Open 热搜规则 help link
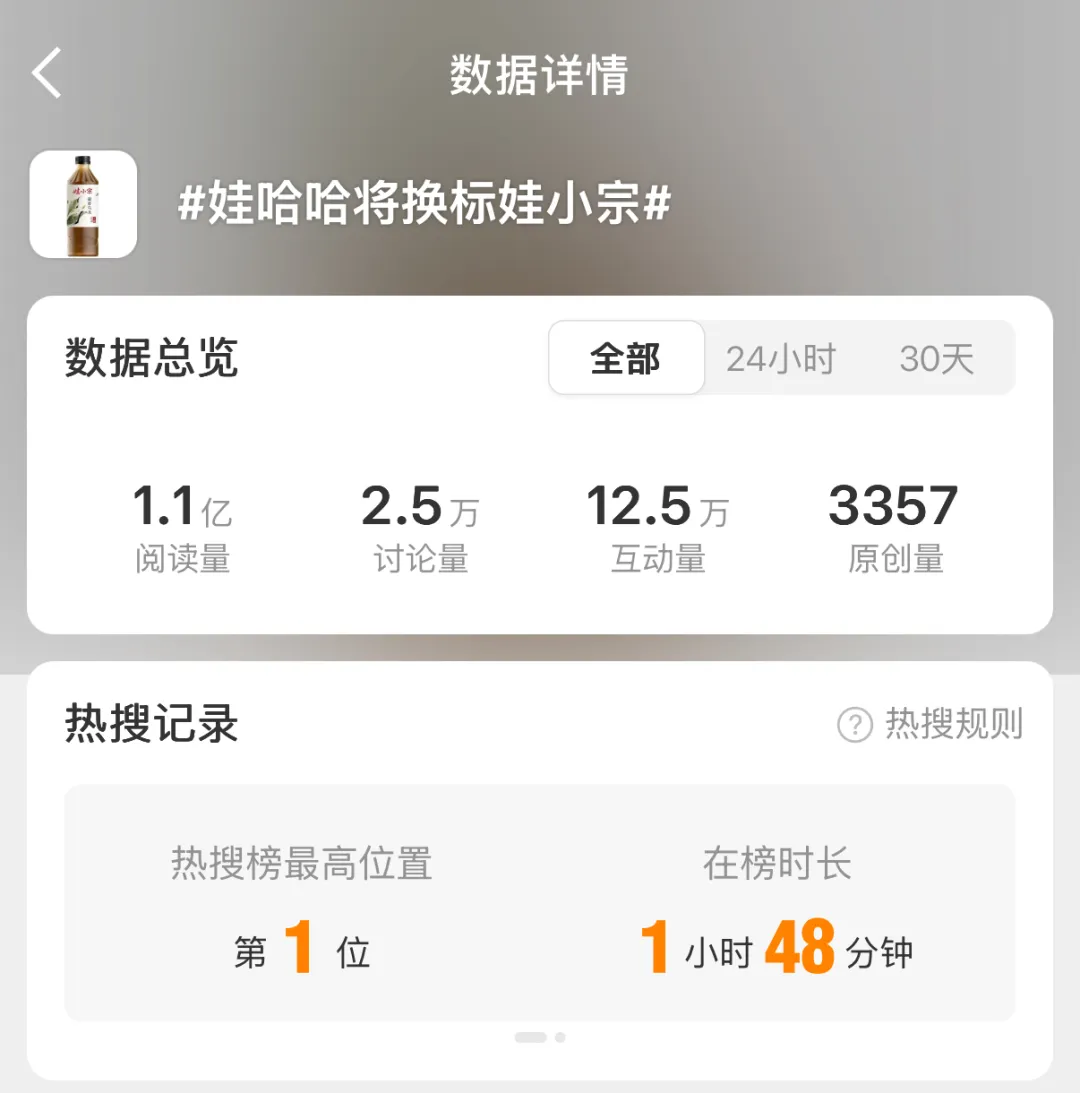Image resolution: width=1080 pixels, height=1093 pixels. point(930,724)
